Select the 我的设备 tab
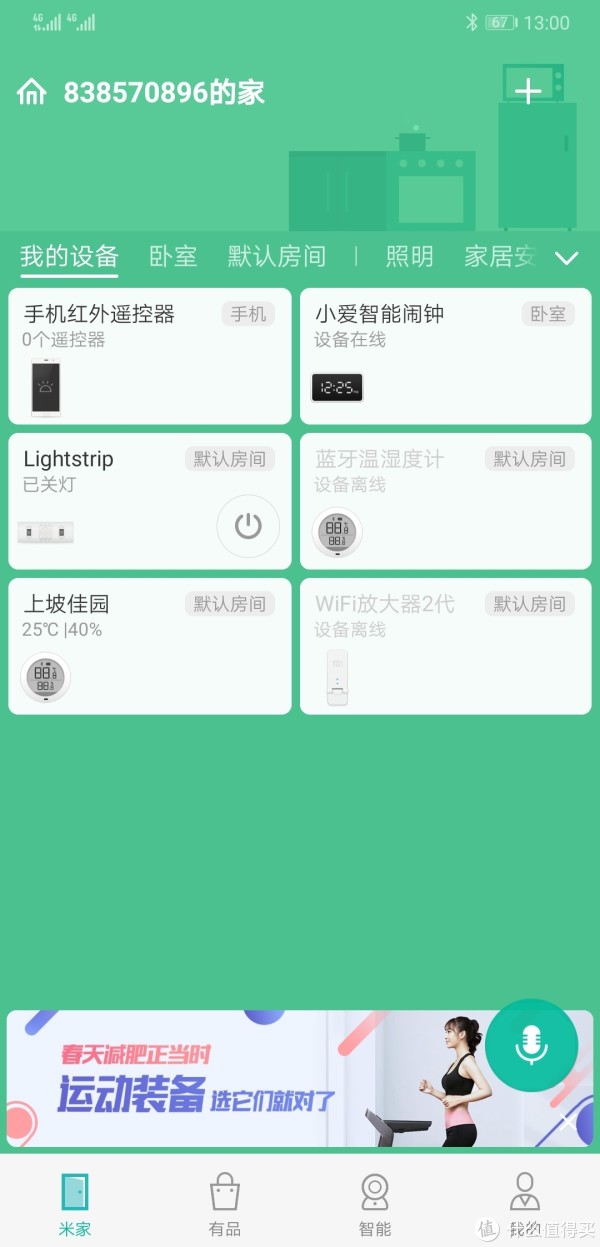Viewport: 600px width, 1247px height. [69, 256]
